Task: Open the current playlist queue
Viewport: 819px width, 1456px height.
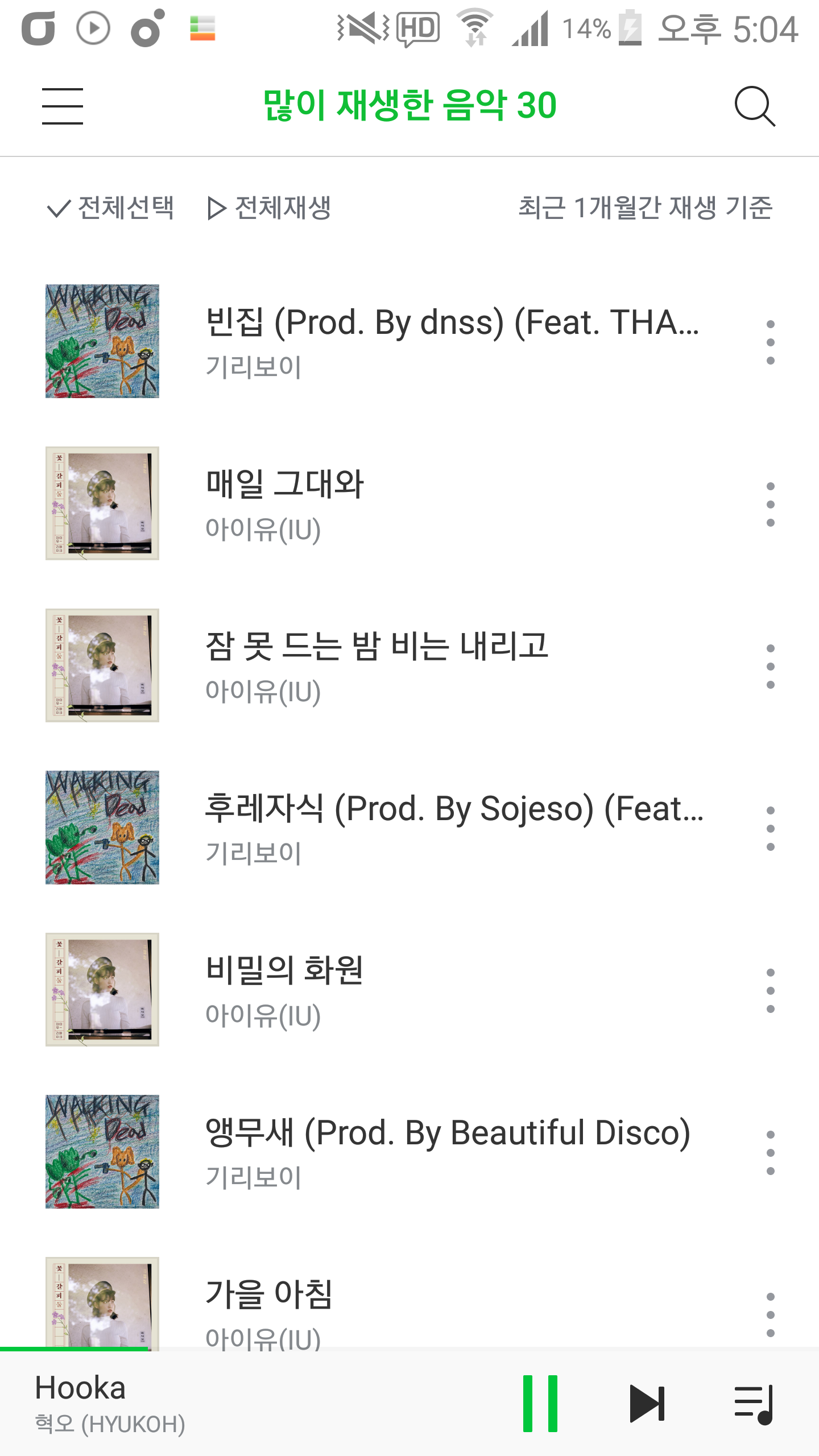Action: [754, 1403]
